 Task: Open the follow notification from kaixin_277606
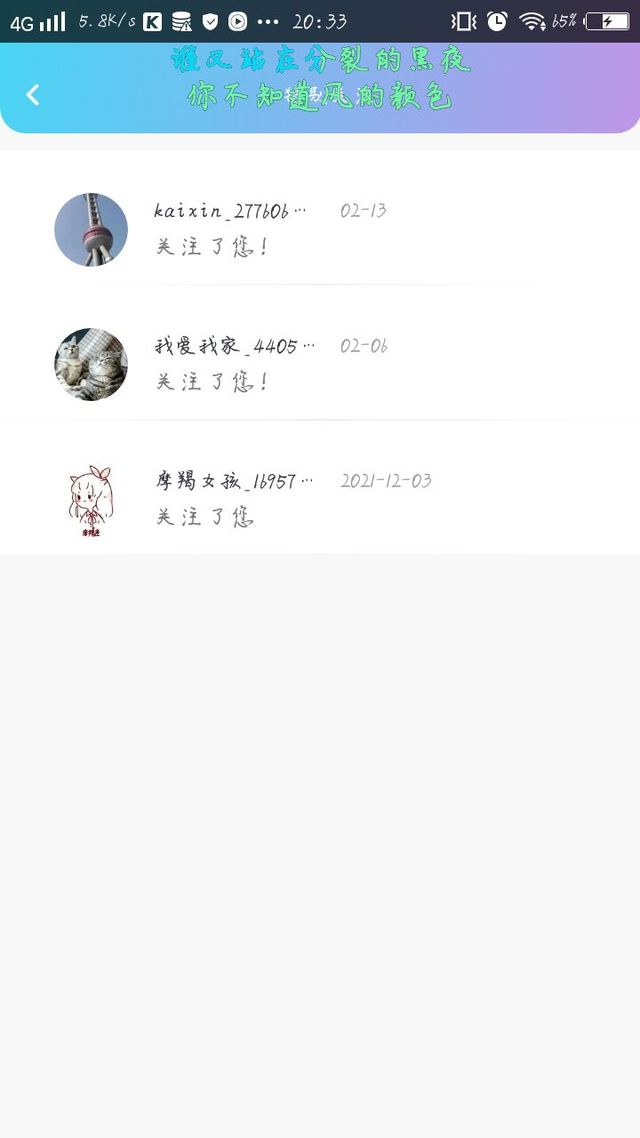[320, 229]
